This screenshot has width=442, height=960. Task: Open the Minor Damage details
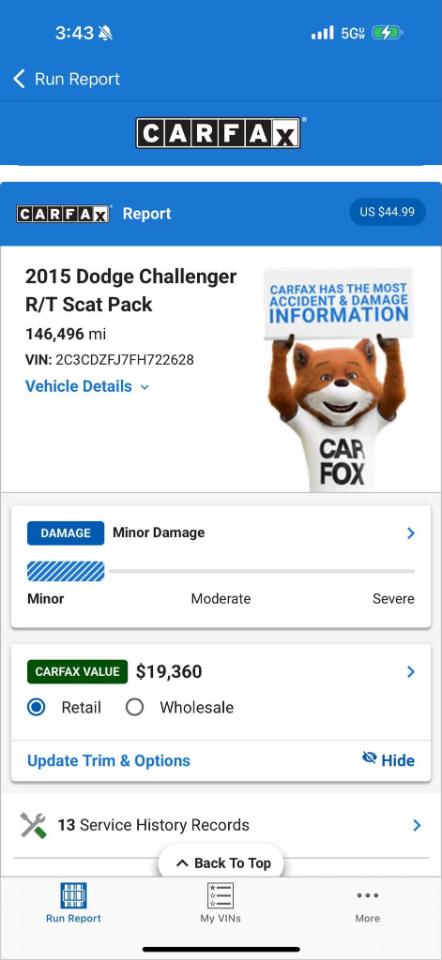click(x=221, y=533)
